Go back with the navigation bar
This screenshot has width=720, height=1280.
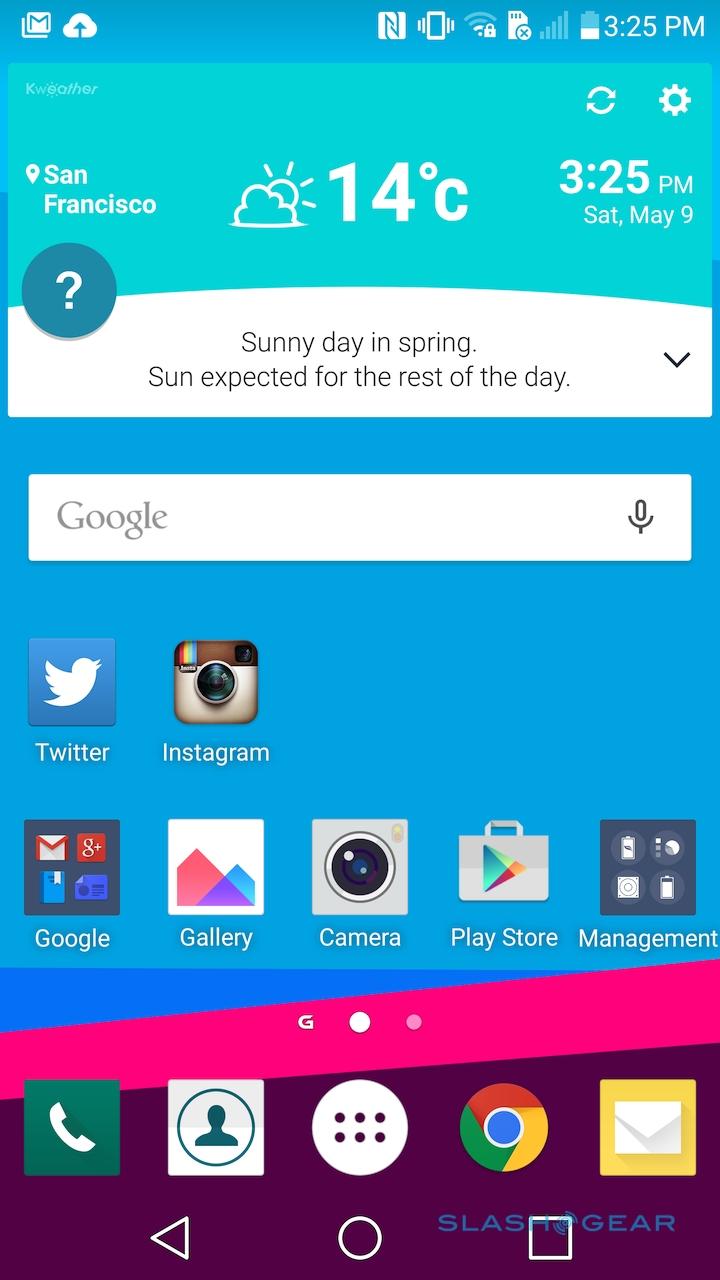[x=171, y=1238]
